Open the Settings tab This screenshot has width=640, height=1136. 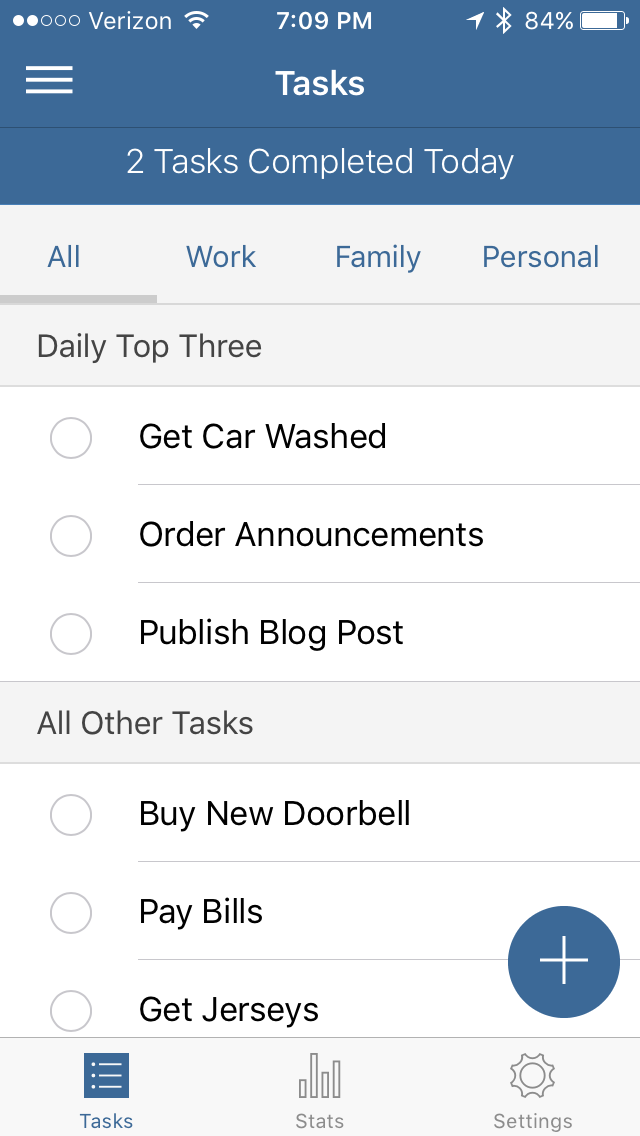coord(532,1090)
